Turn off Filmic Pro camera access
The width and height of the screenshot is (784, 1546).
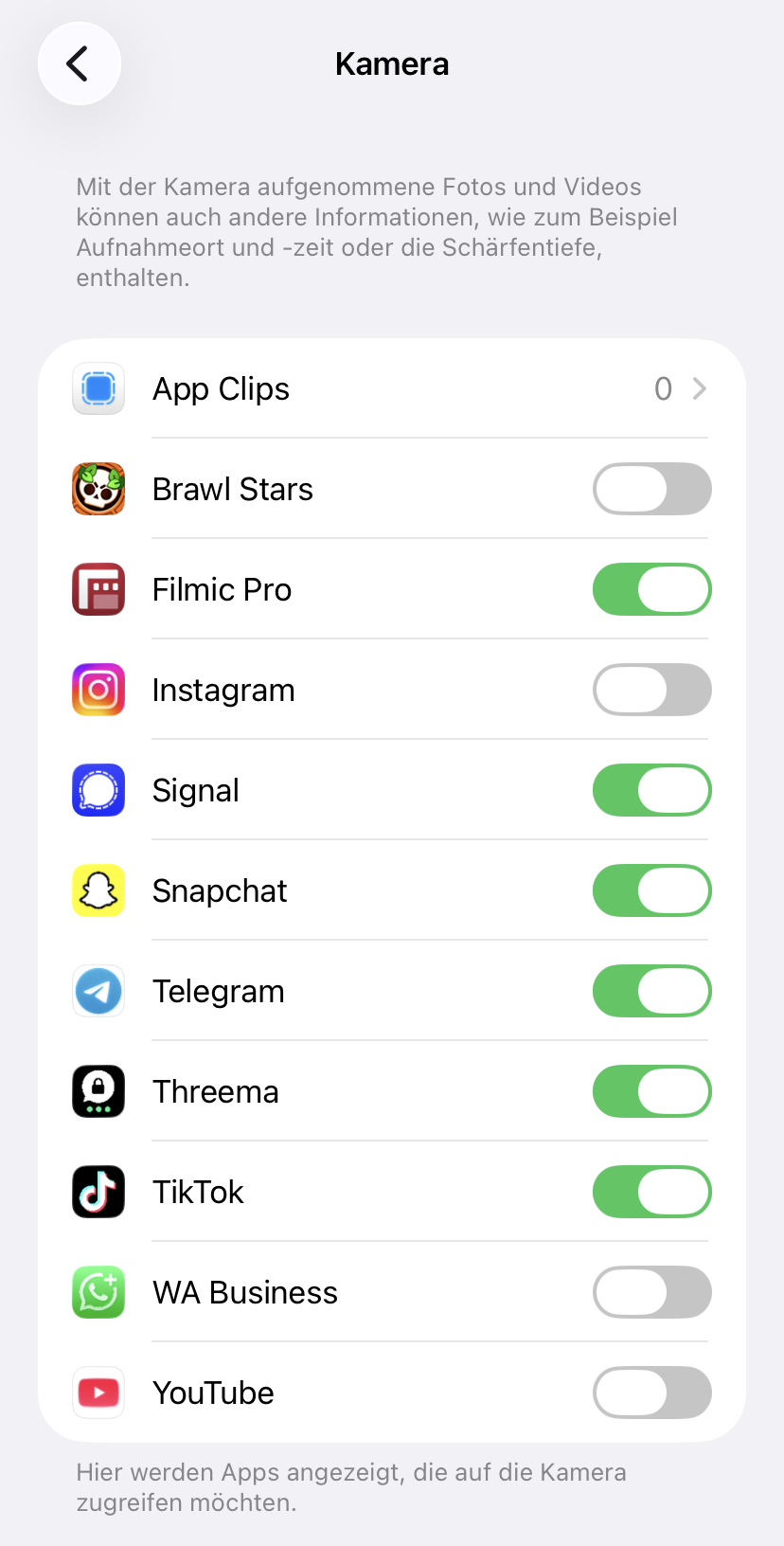click(651, 589)
